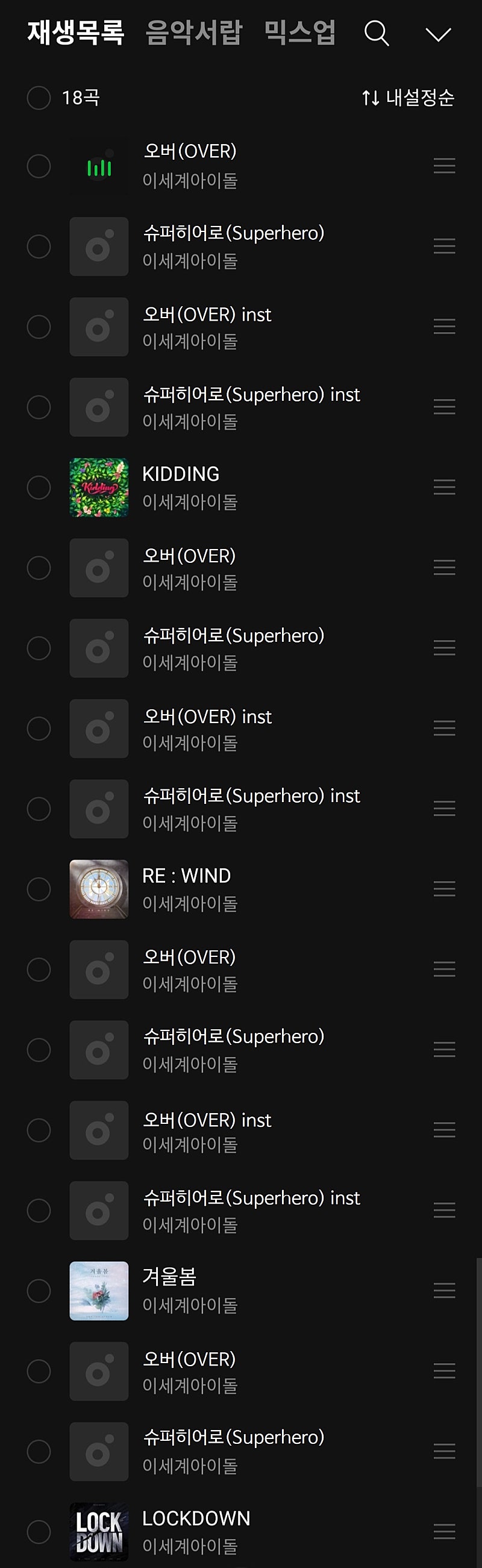Switch to the 음악서랍 tab
Screen dimensions: 482x1568
pyautogui.click(x=193, y=33)
